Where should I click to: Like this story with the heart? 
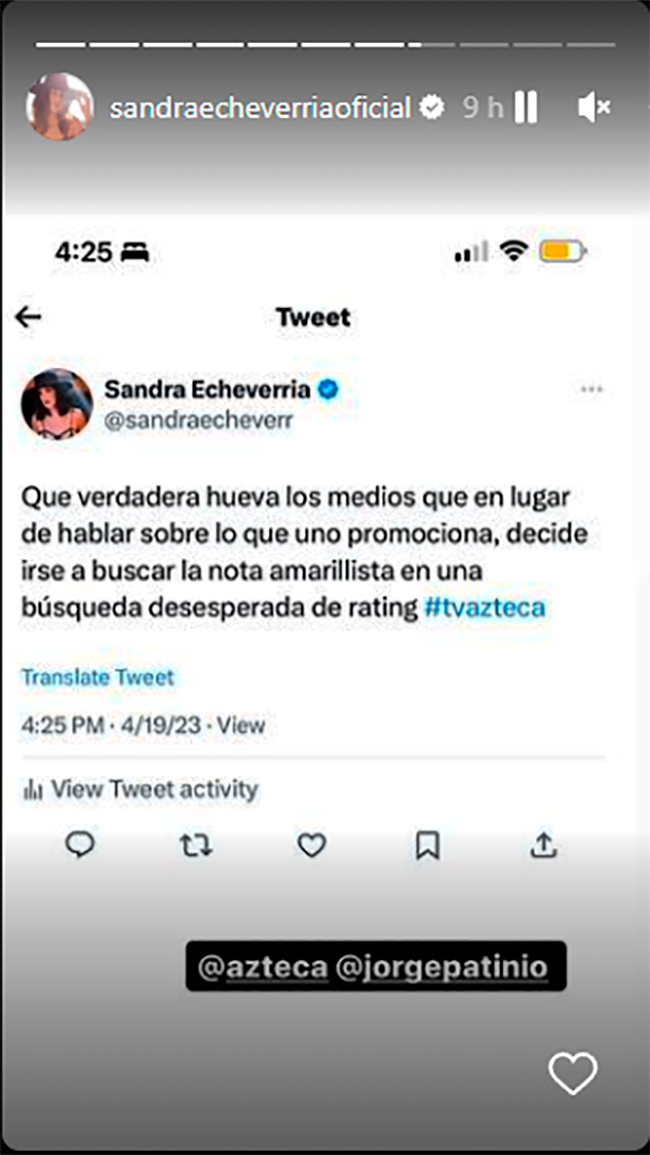coord(573,1074)
